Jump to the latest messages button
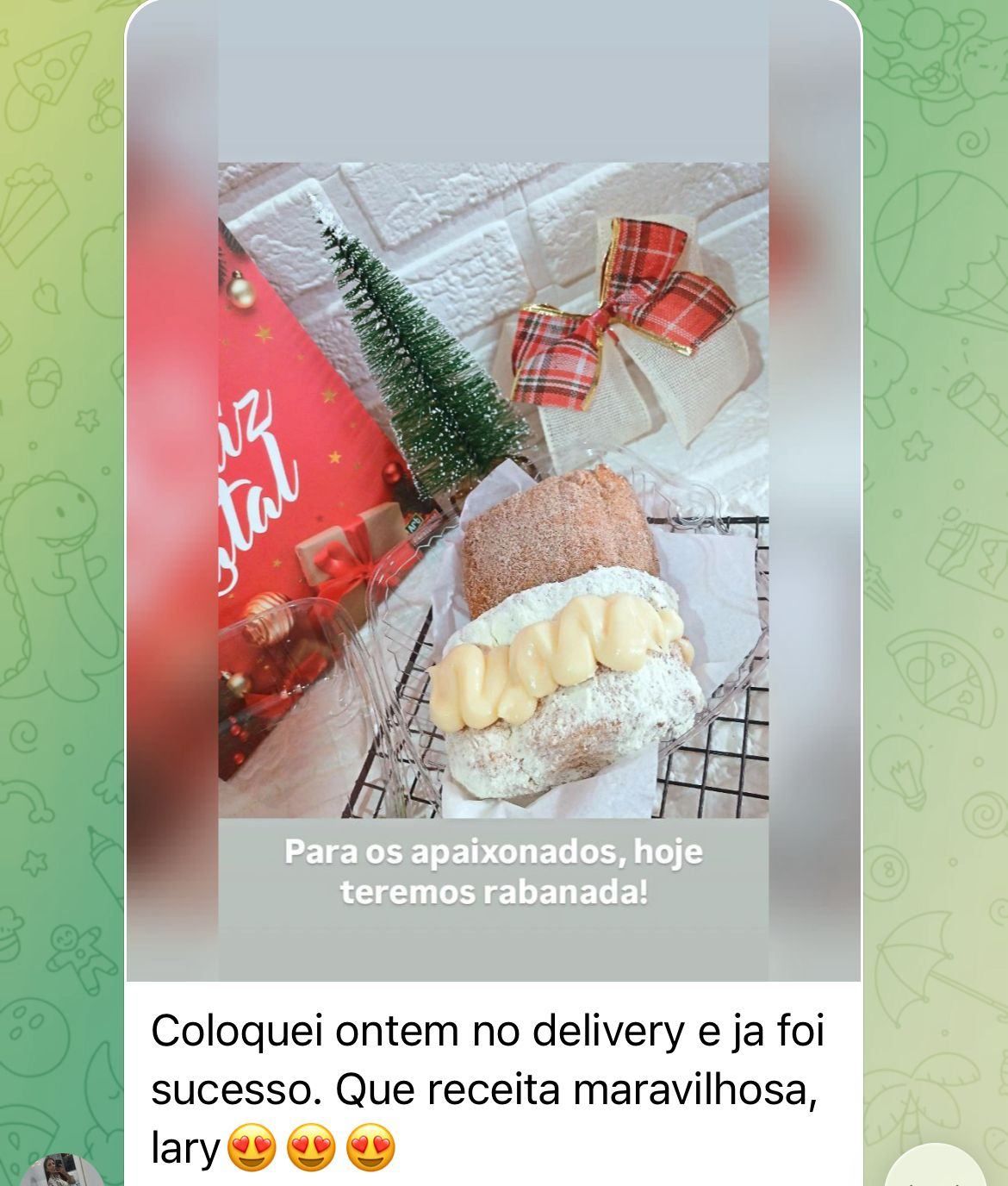1008x1186 pixels. click(x=936, y=1170)
